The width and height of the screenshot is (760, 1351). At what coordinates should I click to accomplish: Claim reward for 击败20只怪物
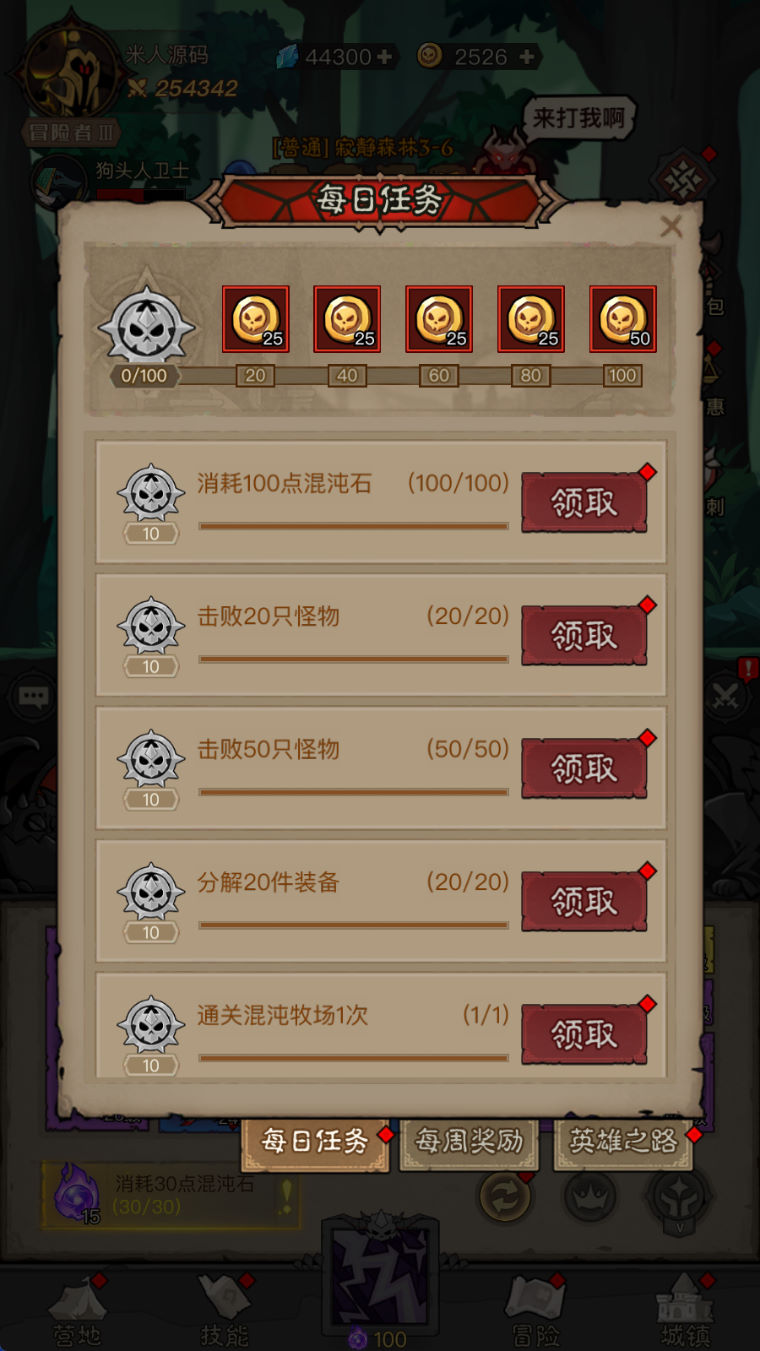(584, 635)
